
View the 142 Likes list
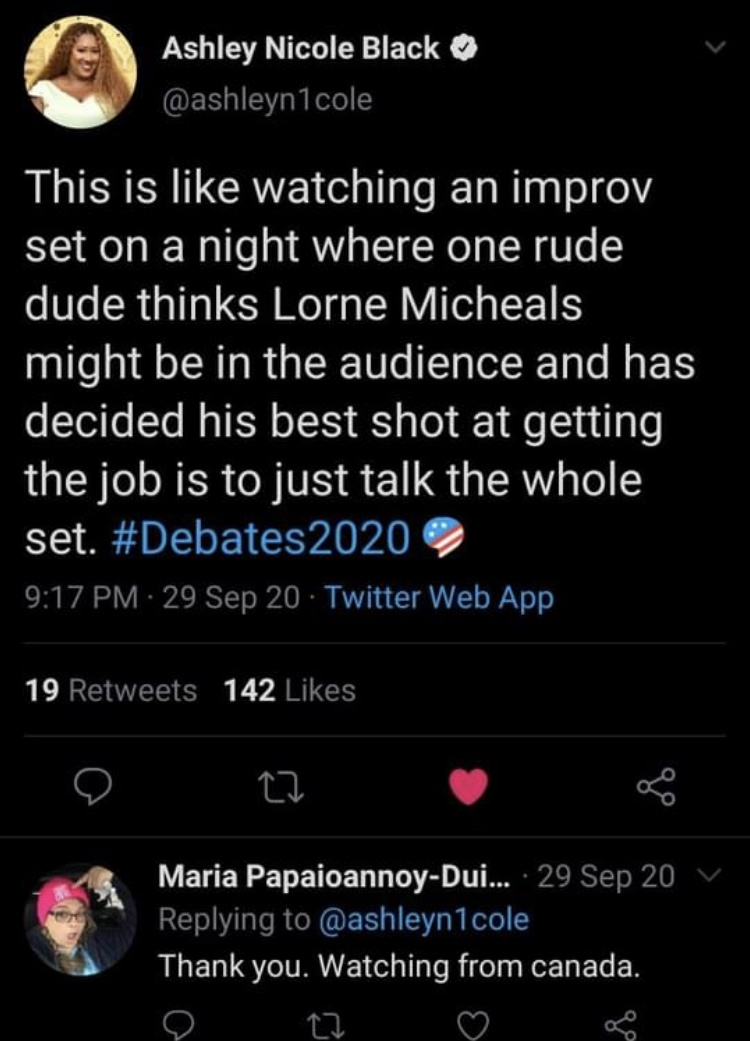point(290,690)
